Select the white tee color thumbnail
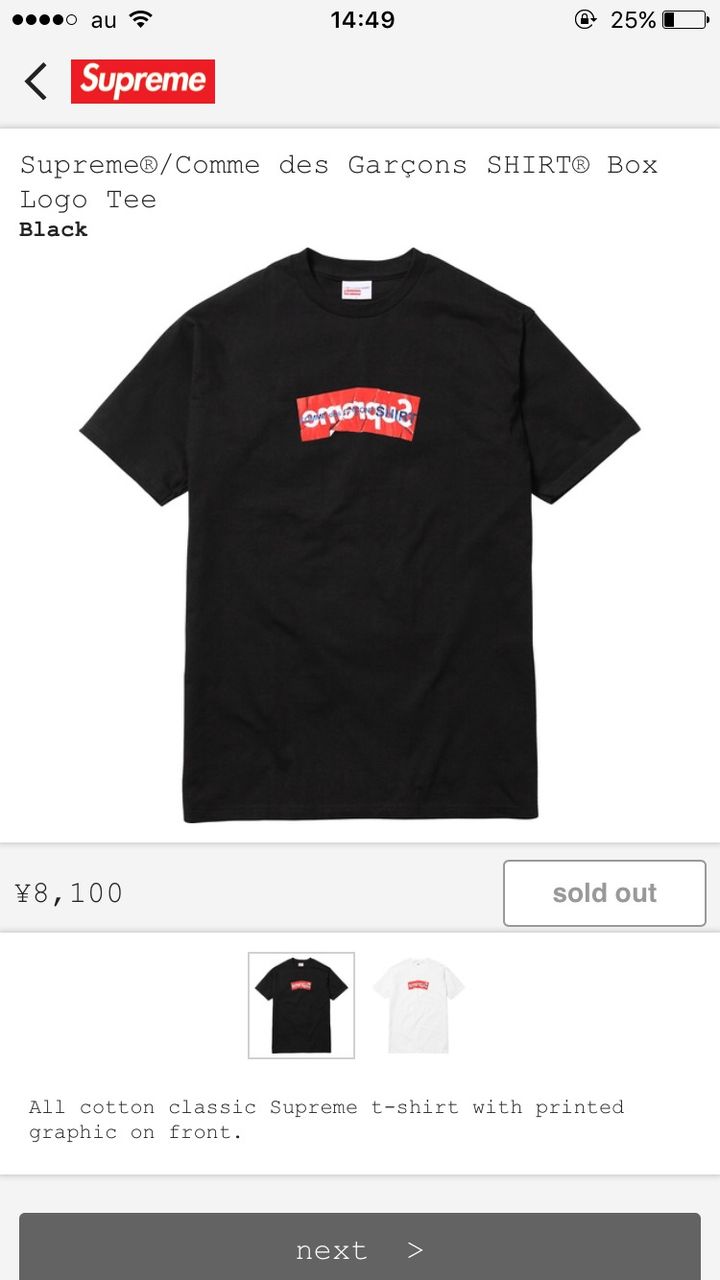This screenshot has width=720, height=1280. tap(418, 1005)
